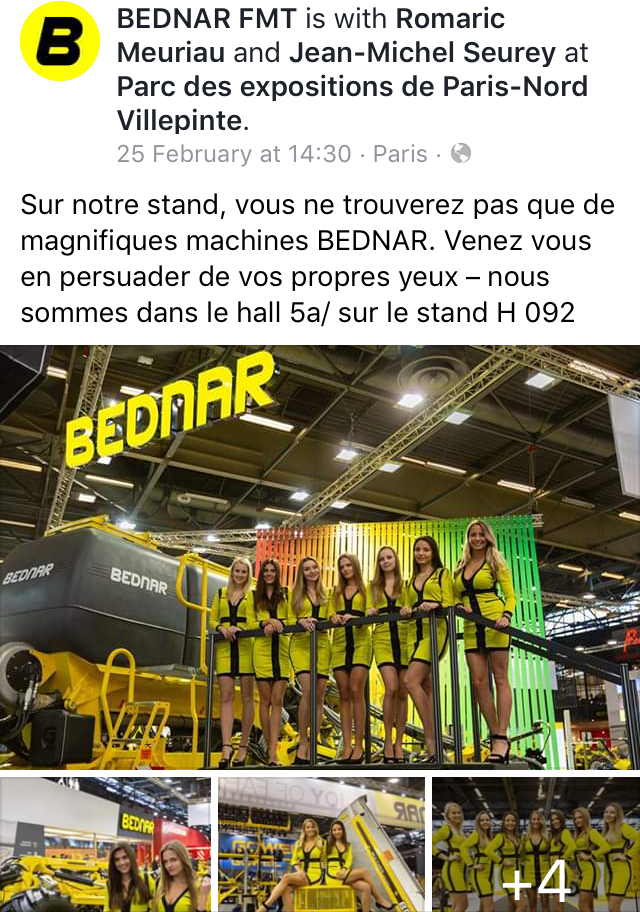
Task: Open the large BEDNAR stand photo
Action: 320,556
